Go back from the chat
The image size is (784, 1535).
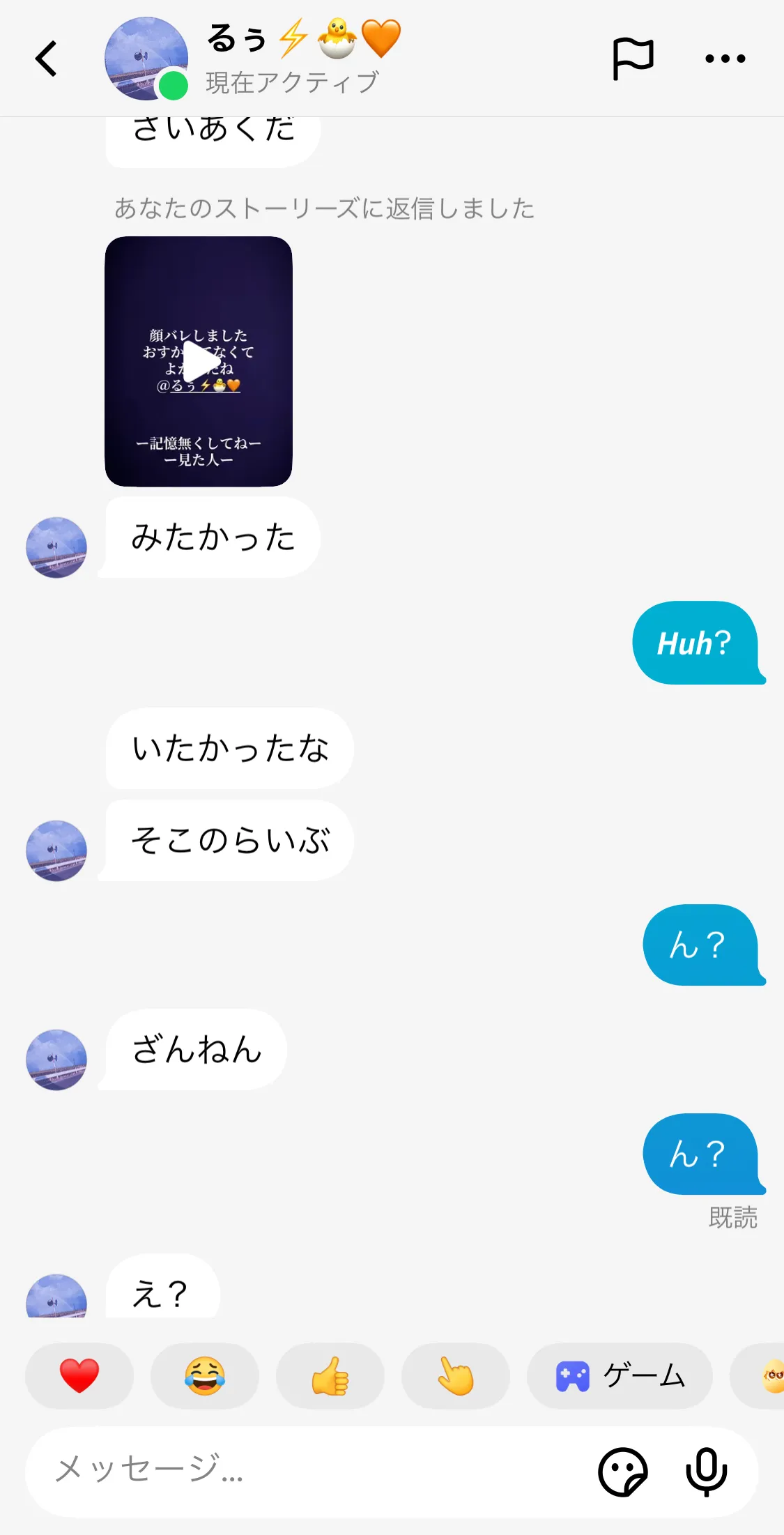click(x=47, y=59)
